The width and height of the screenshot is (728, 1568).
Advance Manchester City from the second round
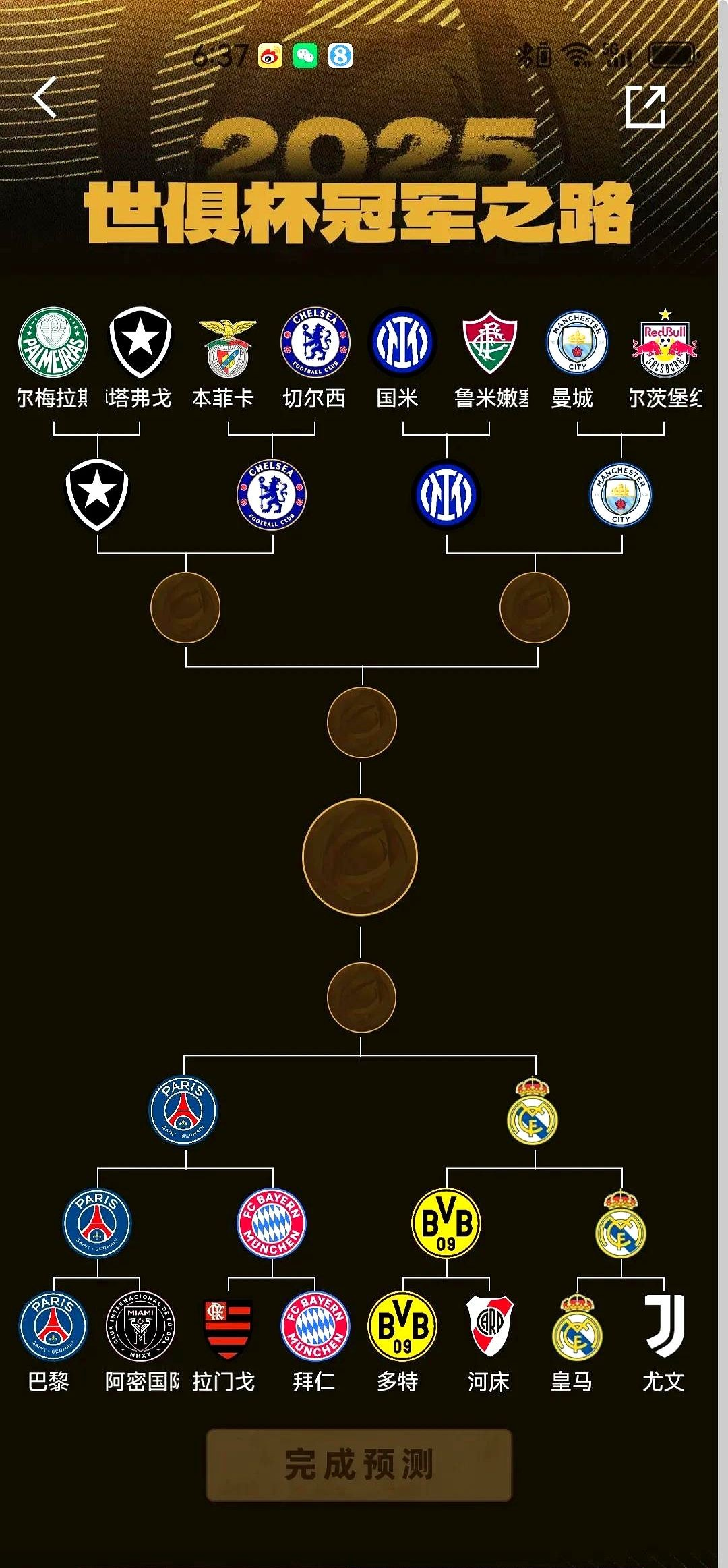[621, 495]
